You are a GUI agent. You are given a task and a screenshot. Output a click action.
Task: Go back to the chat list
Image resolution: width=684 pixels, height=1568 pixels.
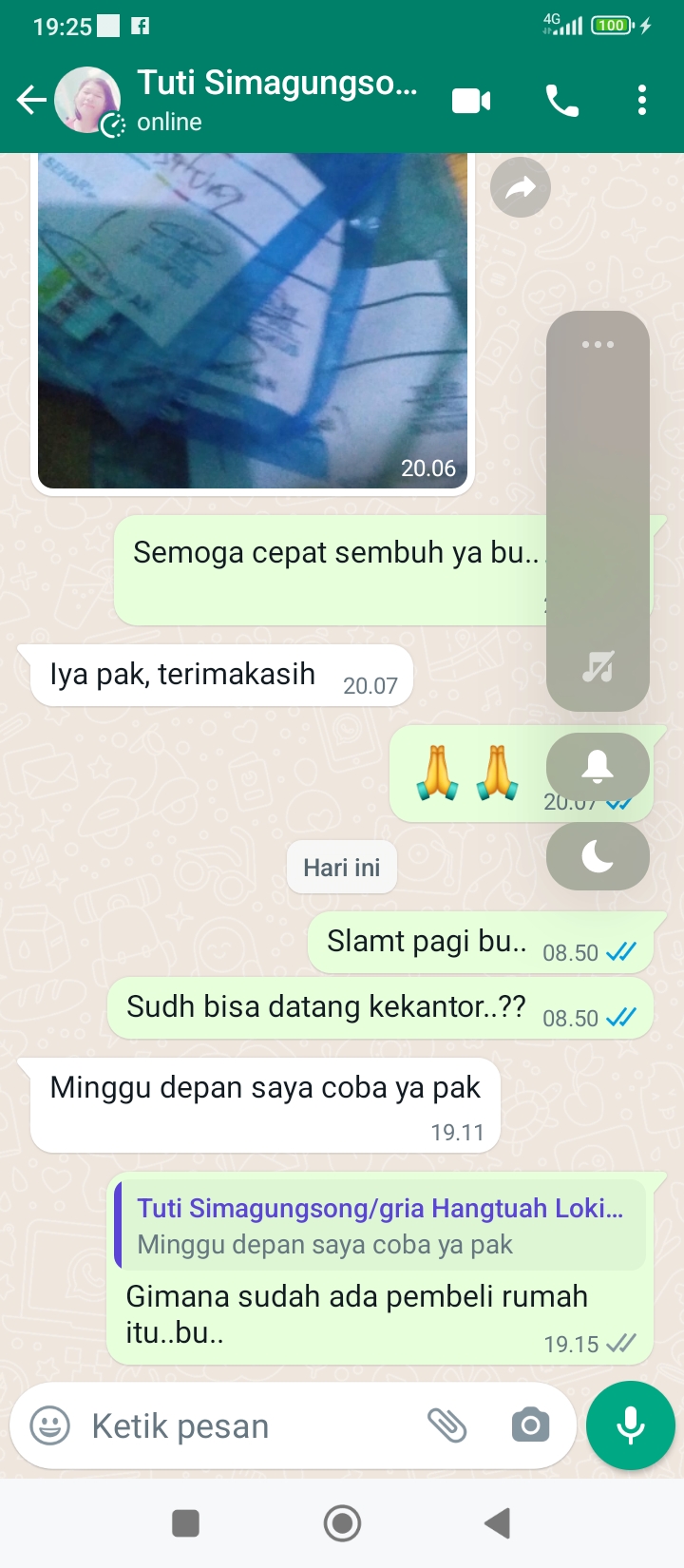click(30, 100)
